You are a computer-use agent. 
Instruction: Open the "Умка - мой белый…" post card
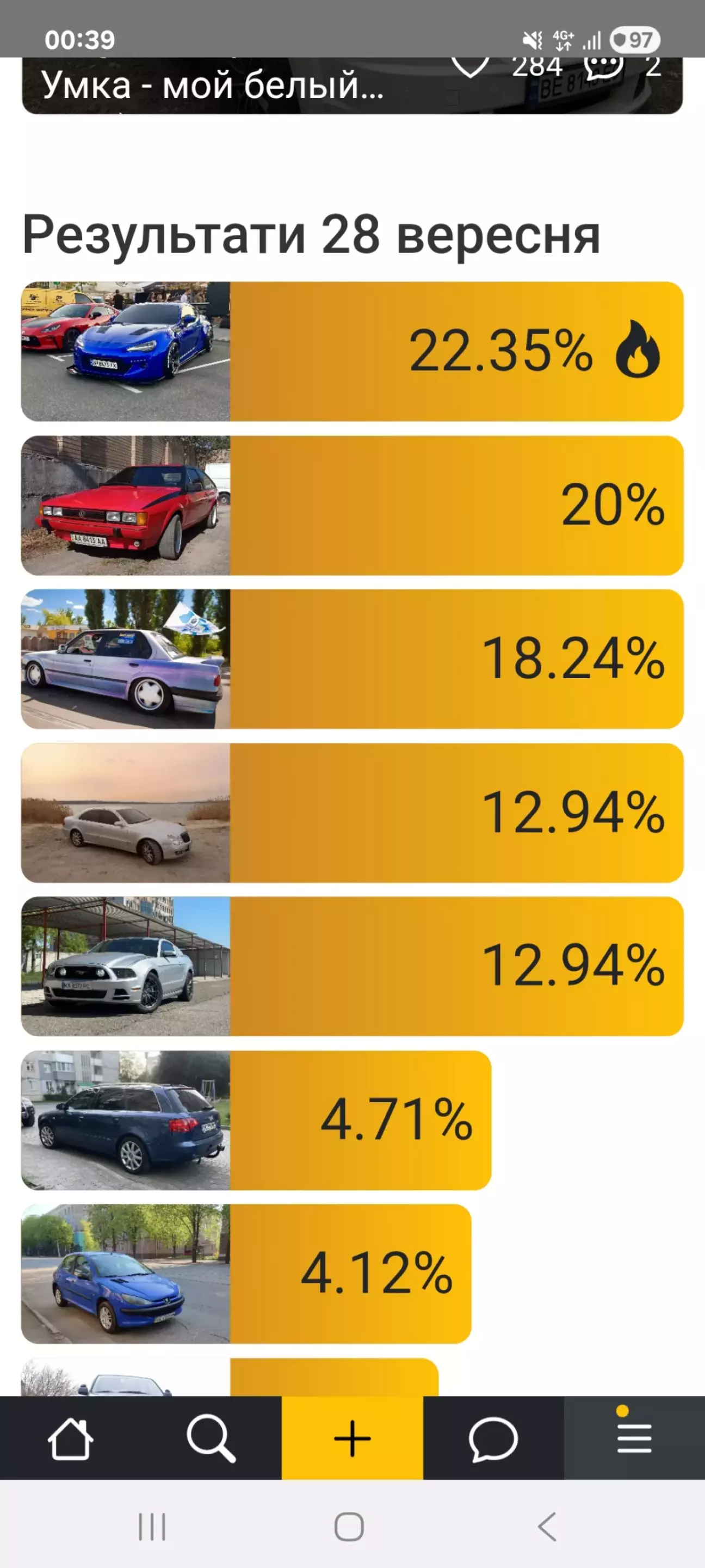coord(213,87)
